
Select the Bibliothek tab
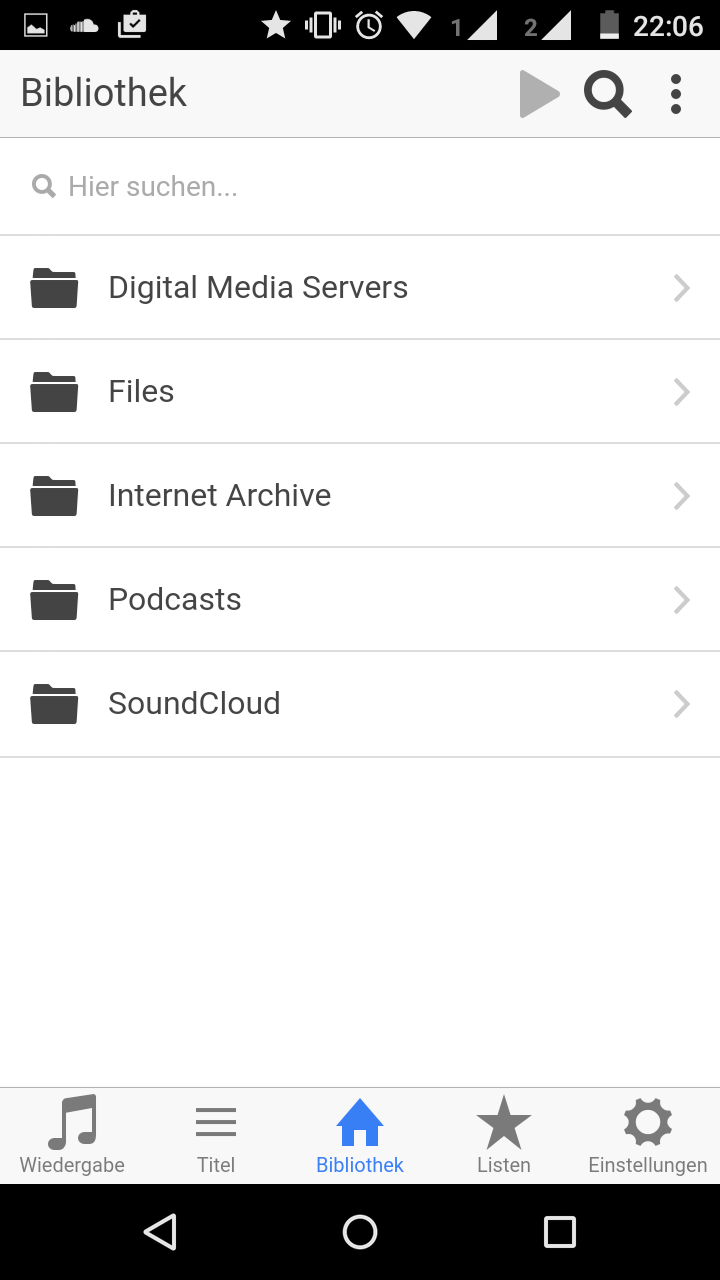click(360, 1136)
